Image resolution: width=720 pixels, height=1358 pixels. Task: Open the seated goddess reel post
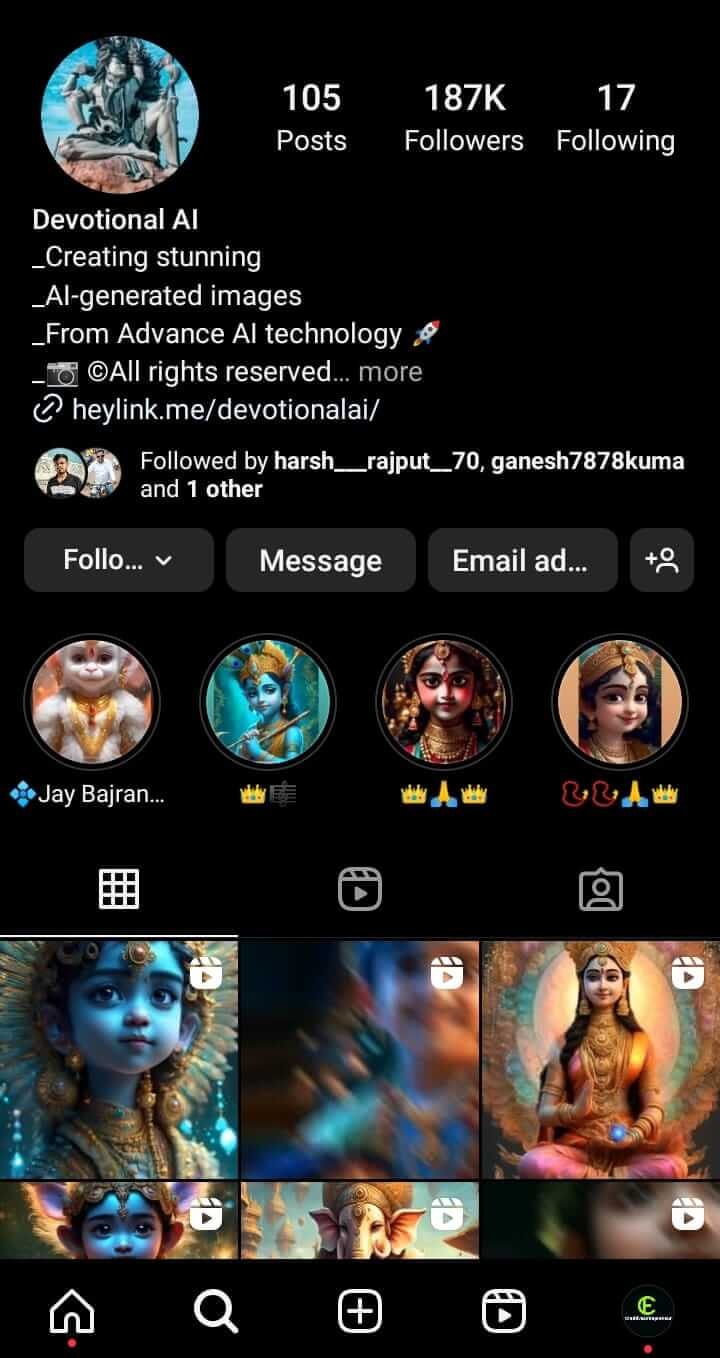coord(600,1060)
